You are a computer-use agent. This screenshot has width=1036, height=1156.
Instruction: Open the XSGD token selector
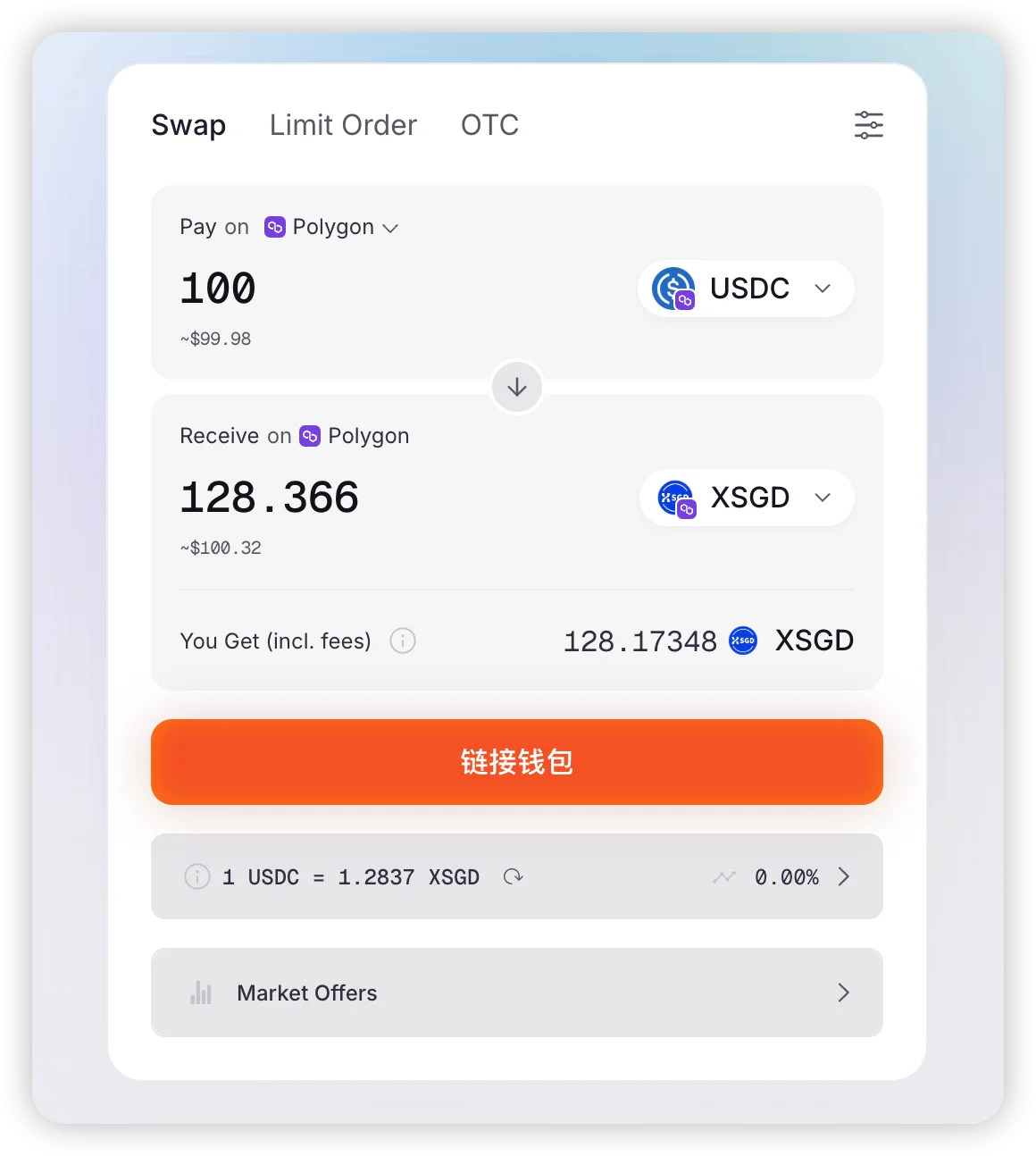pyautogui.click(x=747, y=498)
